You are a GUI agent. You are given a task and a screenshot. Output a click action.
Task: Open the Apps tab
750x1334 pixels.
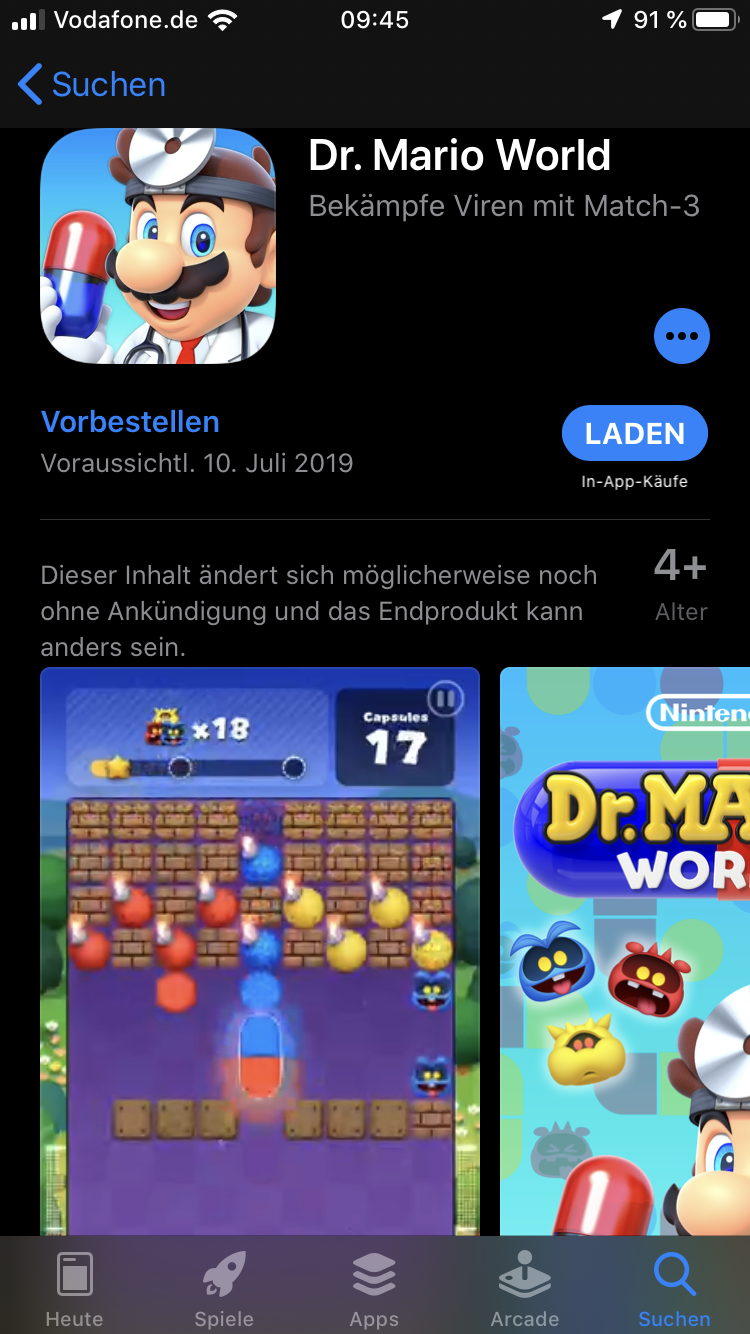coord(374,1290)
